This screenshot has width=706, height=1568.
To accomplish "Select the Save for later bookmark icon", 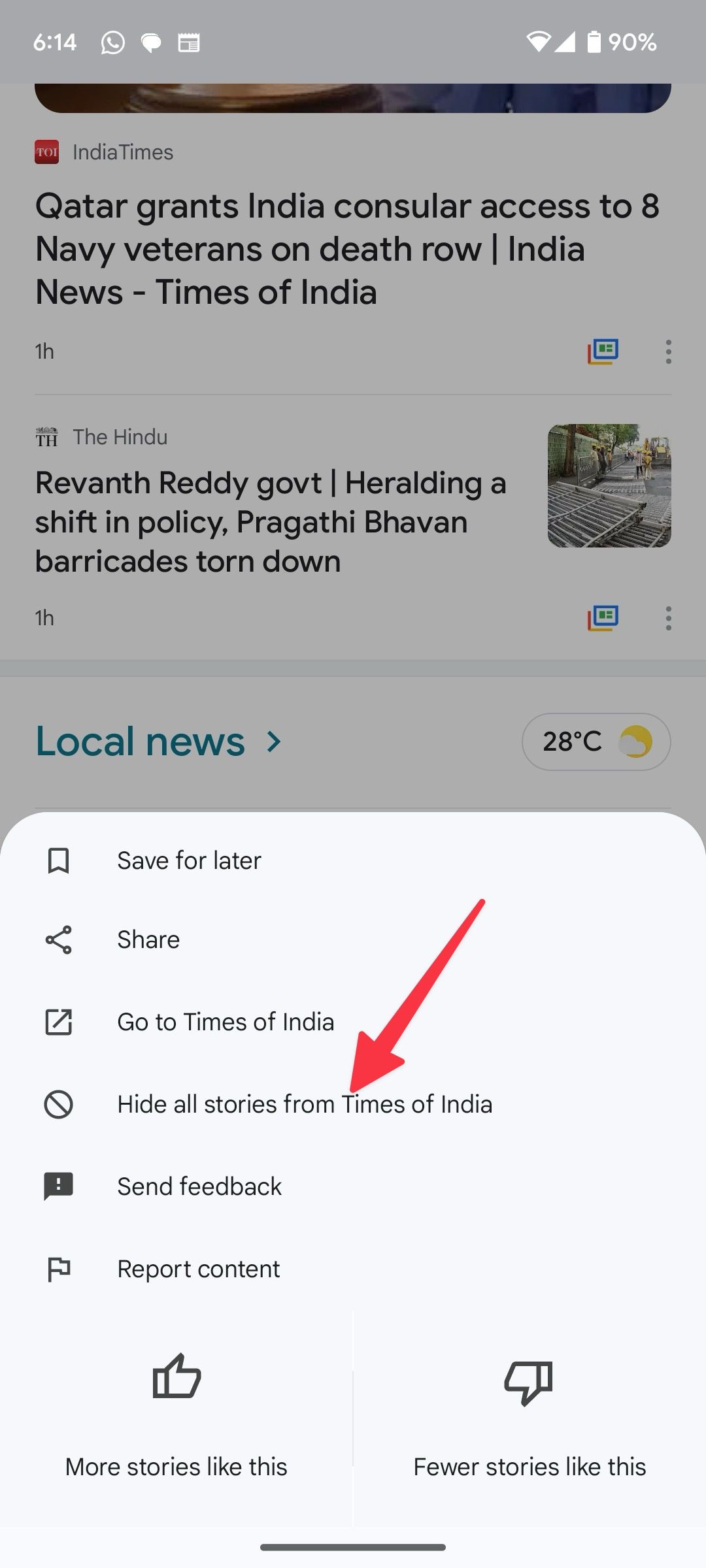I will [x=58, y=860].
